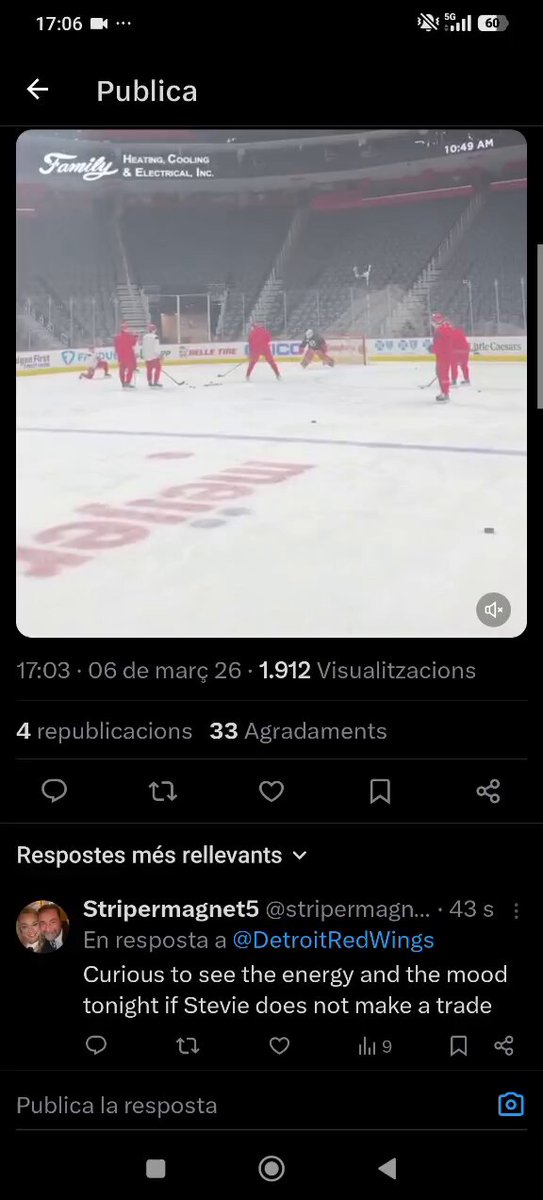The width and height of the screenshot is (543, 1200).
Task: View the 33 Agradaments list
Action: point(298,731)
